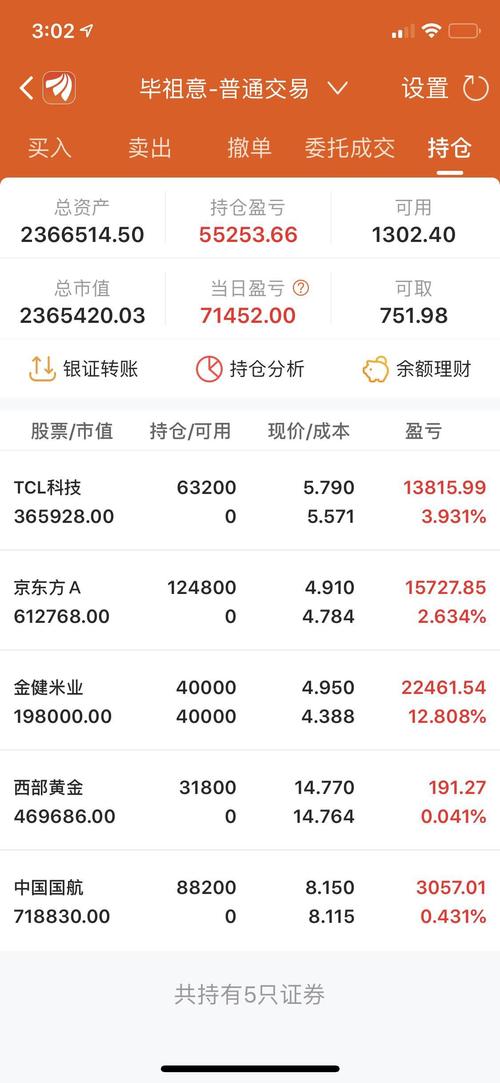Image resolution: width=500 pixels, height=1083 pixels.
Task: Switch to the 委托成交 tab
Action: (x=349, y=148)
